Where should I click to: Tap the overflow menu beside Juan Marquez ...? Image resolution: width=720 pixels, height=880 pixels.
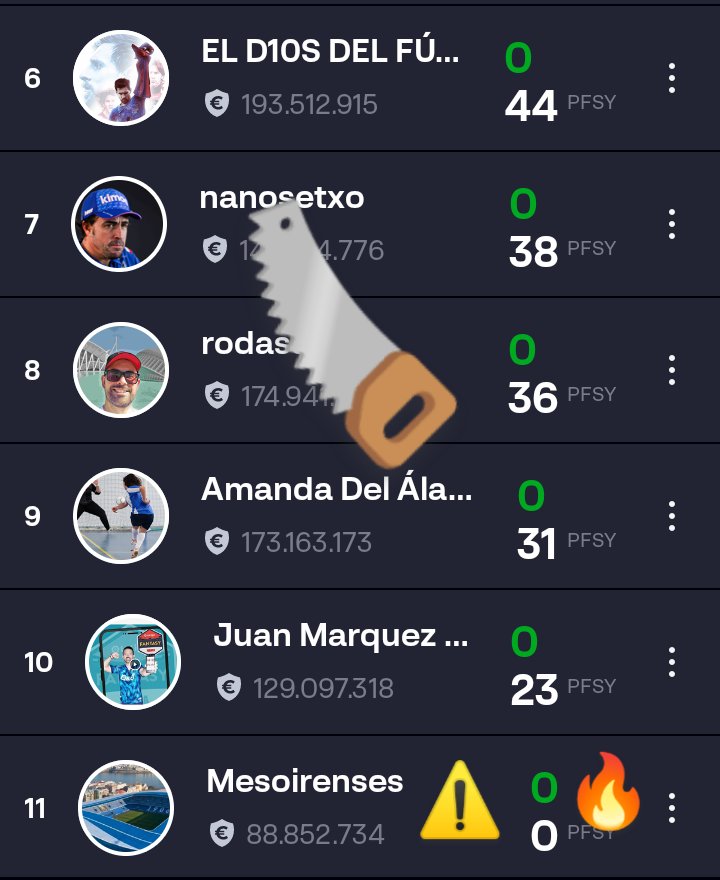[x=672, y=662]
